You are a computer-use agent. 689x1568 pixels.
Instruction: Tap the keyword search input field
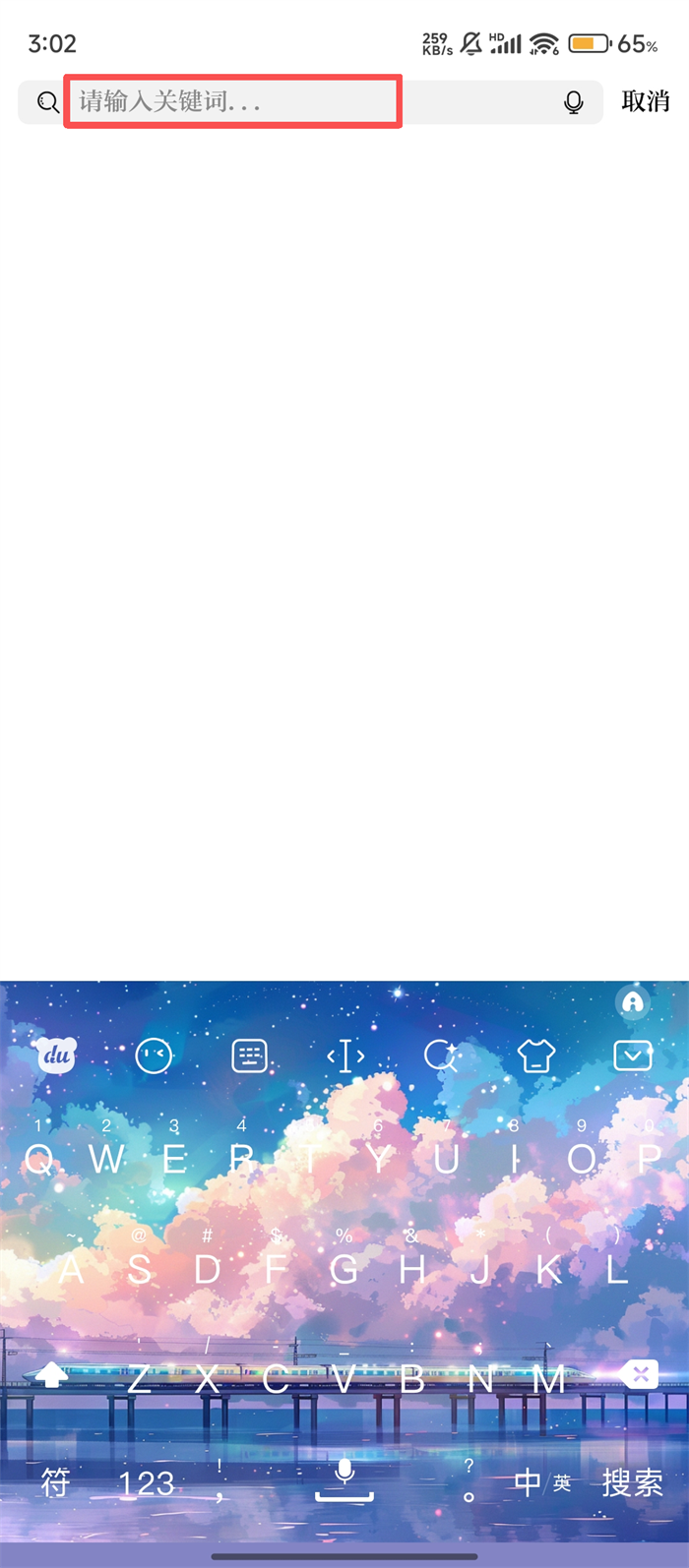[x=232, y=101]
